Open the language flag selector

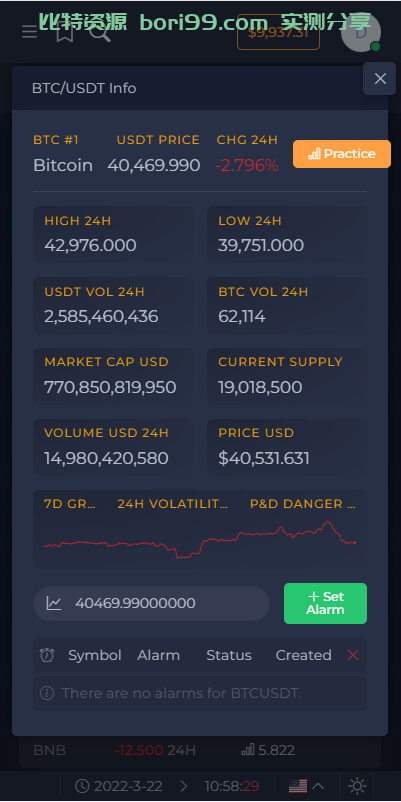point(306,786)
